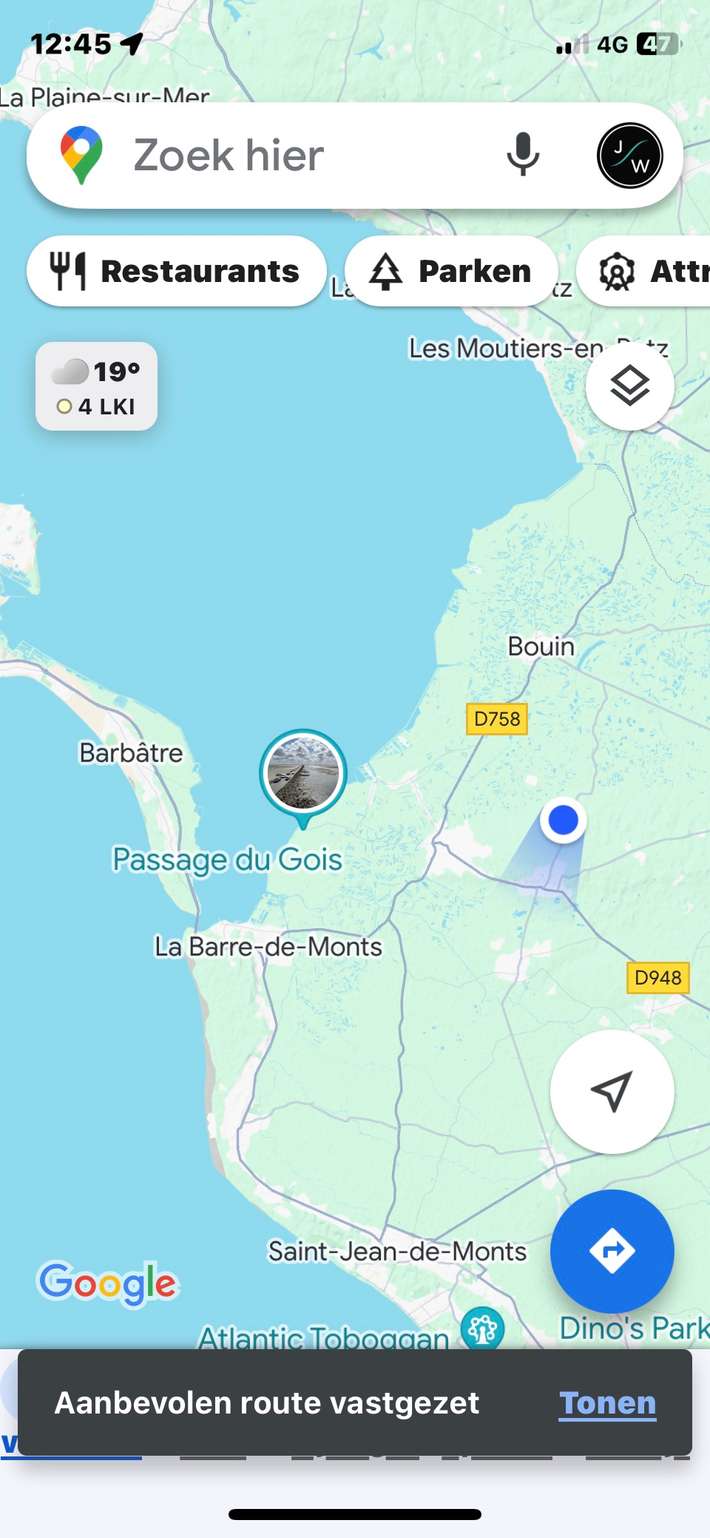Screen dimensions: 710x1538
Task: Filter map by Restaurants chip
Action: [x=177, y=271]
